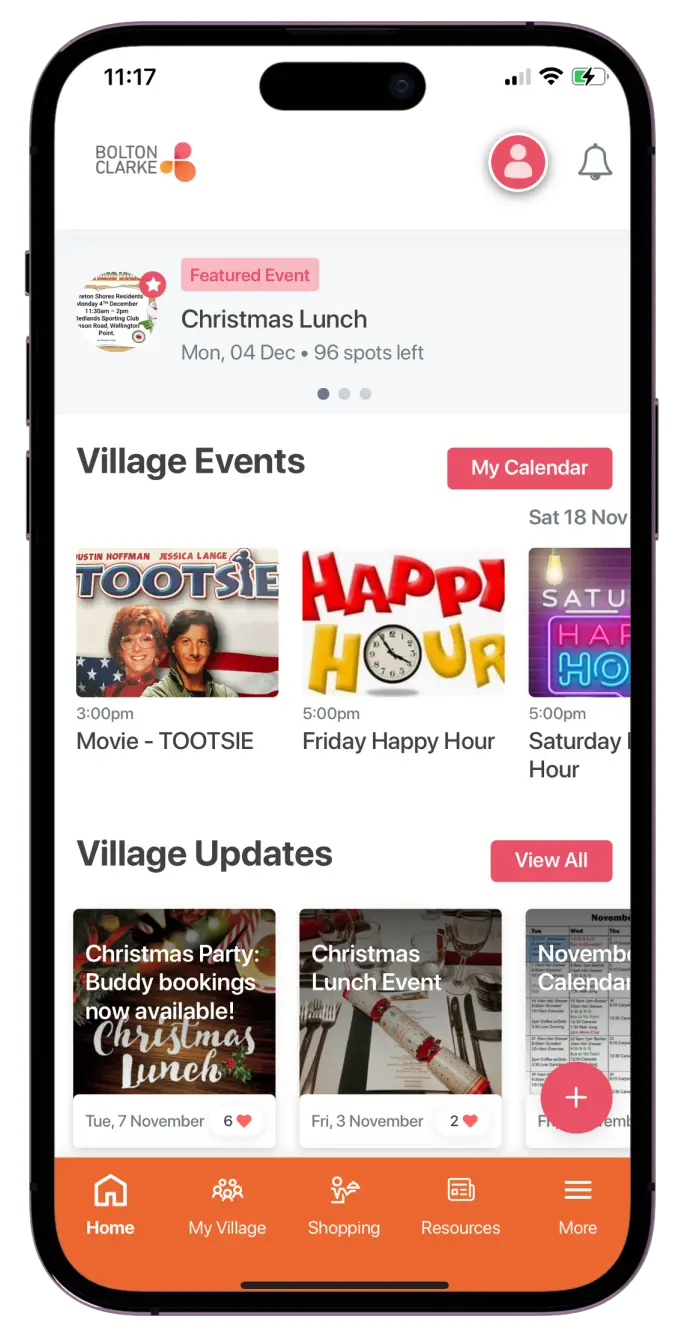Open the More menu tab

(578, 1206)
